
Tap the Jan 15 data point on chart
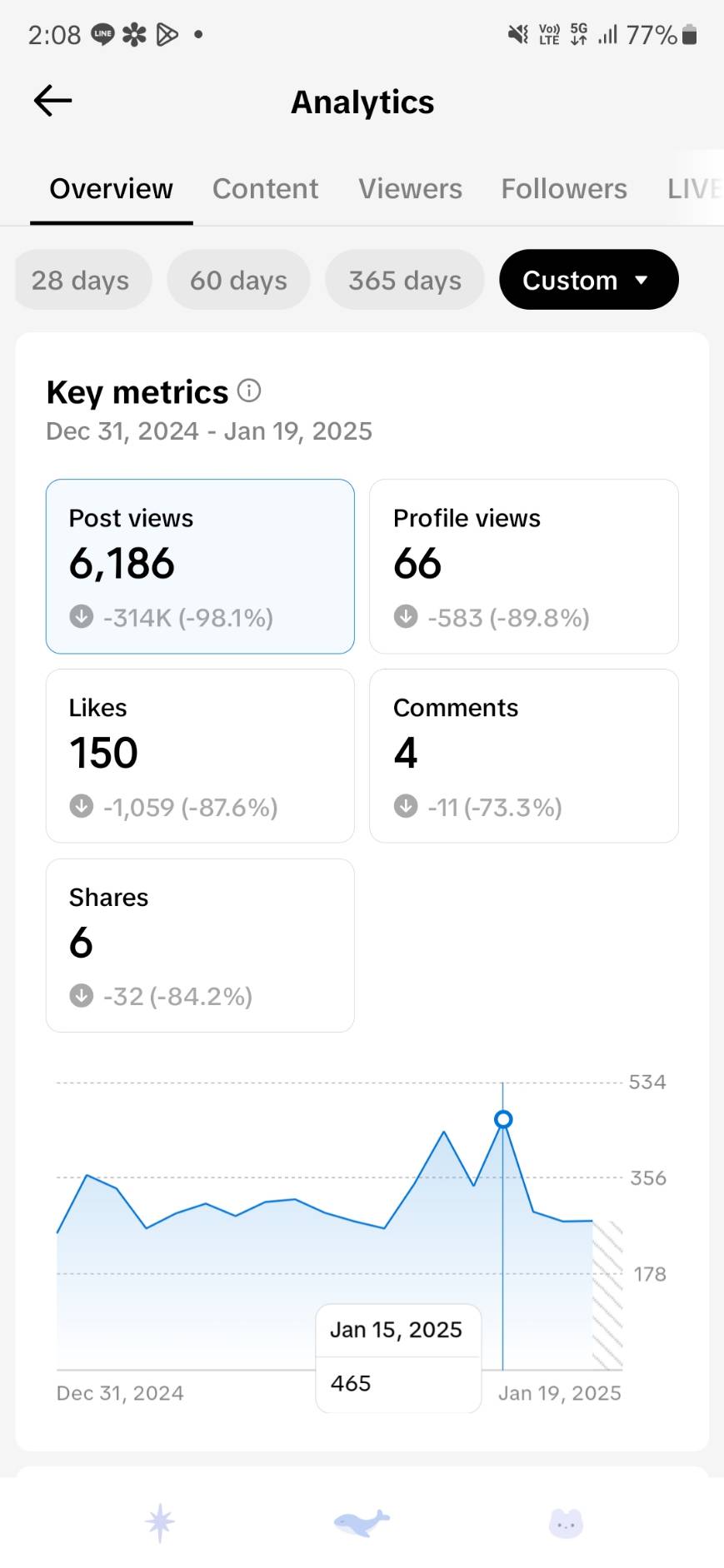click(503, 1119)
